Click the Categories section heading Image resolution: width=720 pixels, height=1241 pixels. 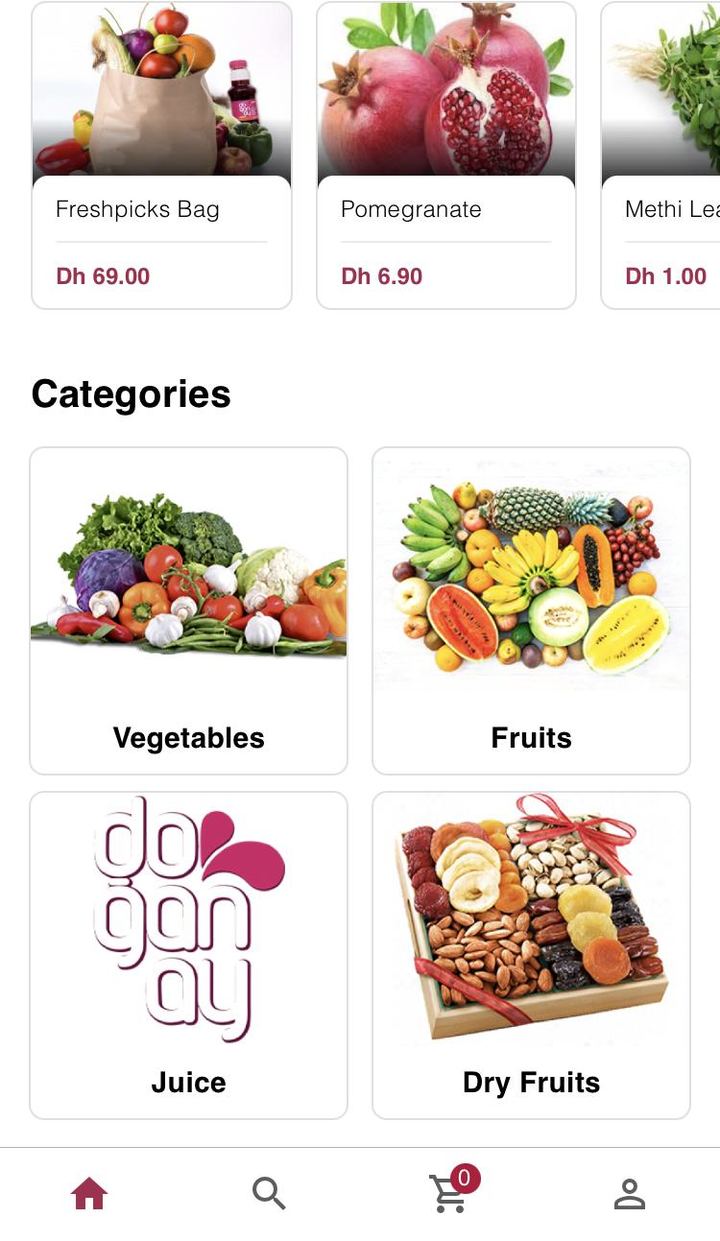pyautogui.click(x=131, y=393)
